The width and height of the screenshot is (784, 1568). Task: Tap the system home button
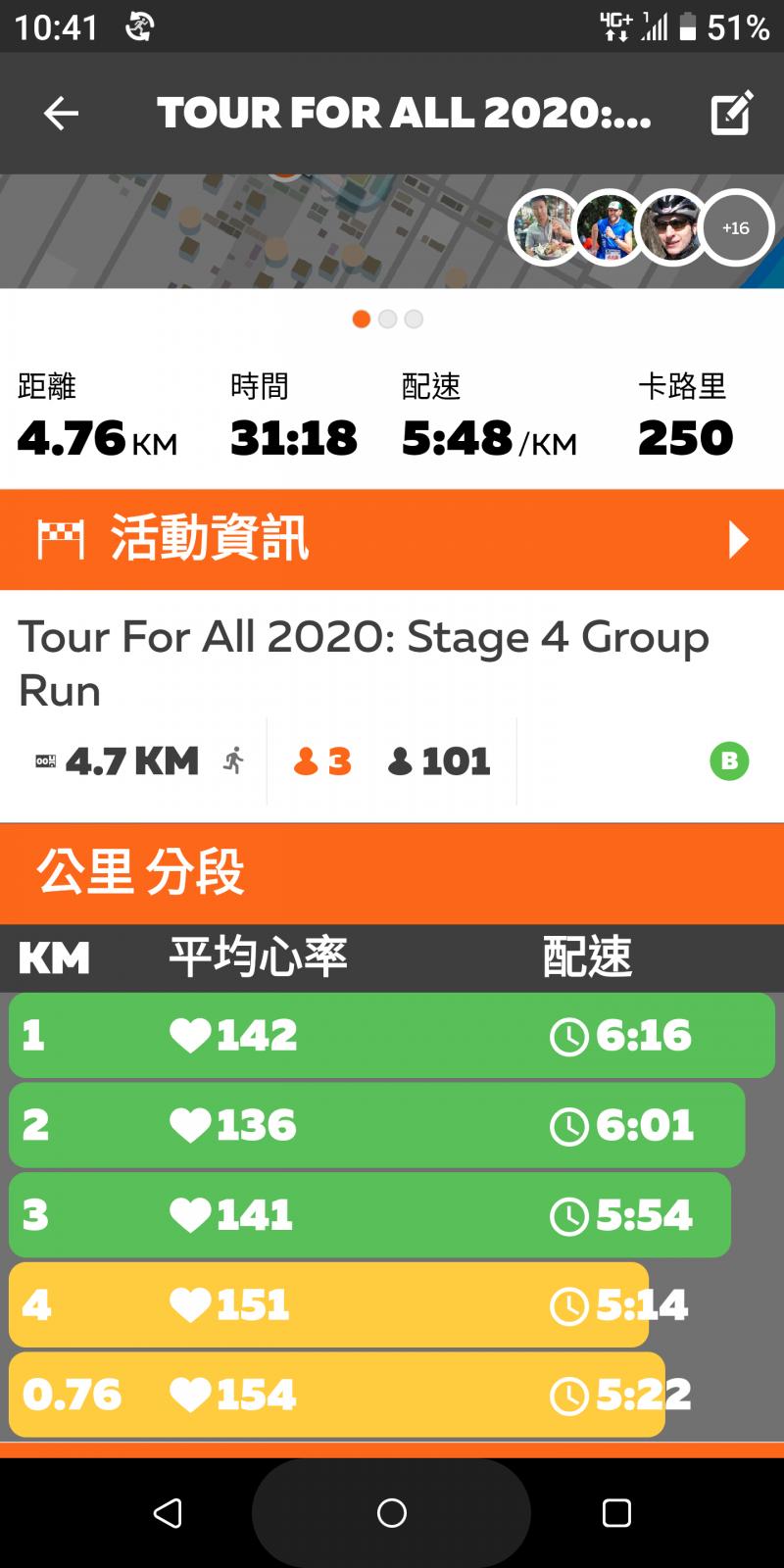pos(391,1513)
